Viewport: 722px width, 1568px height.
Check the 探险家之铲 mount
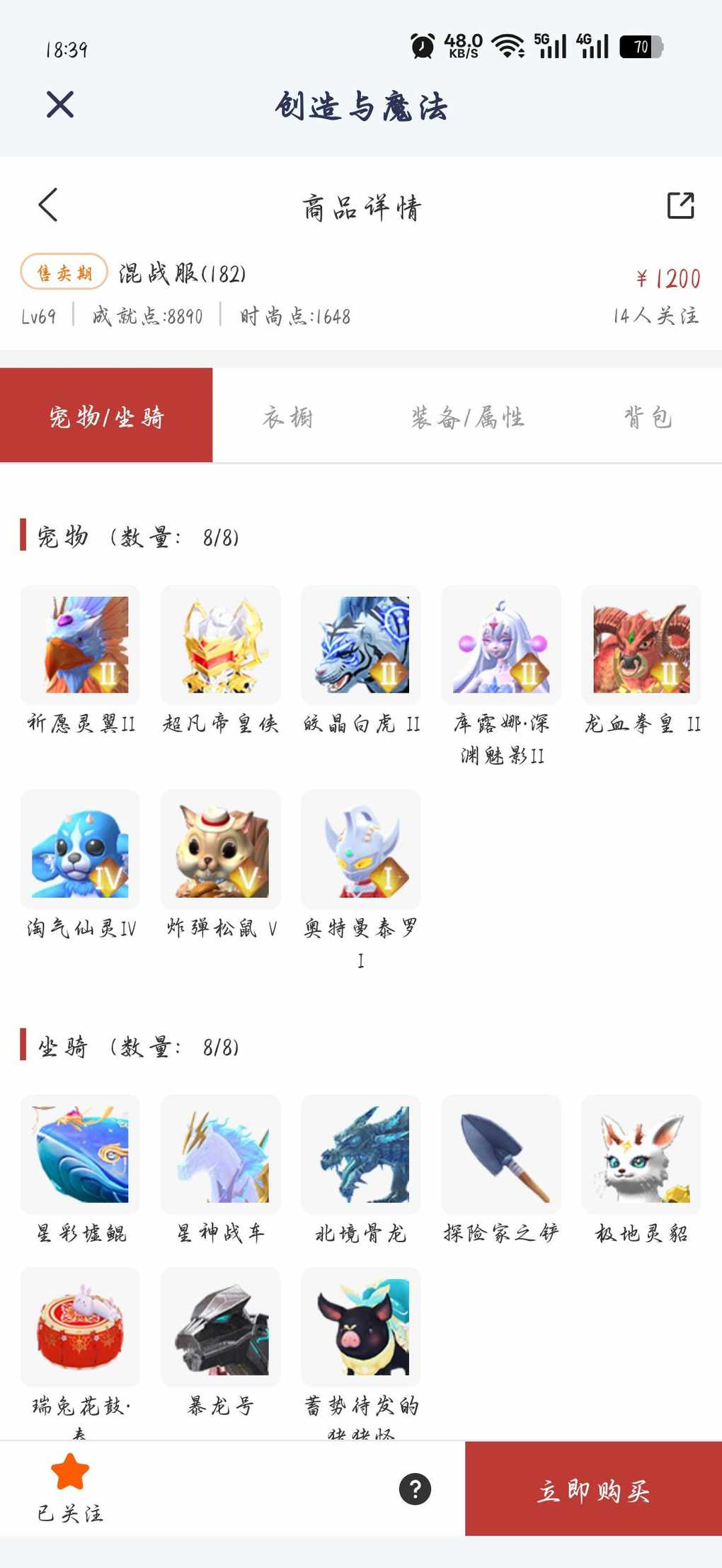tap(501, 1154)
